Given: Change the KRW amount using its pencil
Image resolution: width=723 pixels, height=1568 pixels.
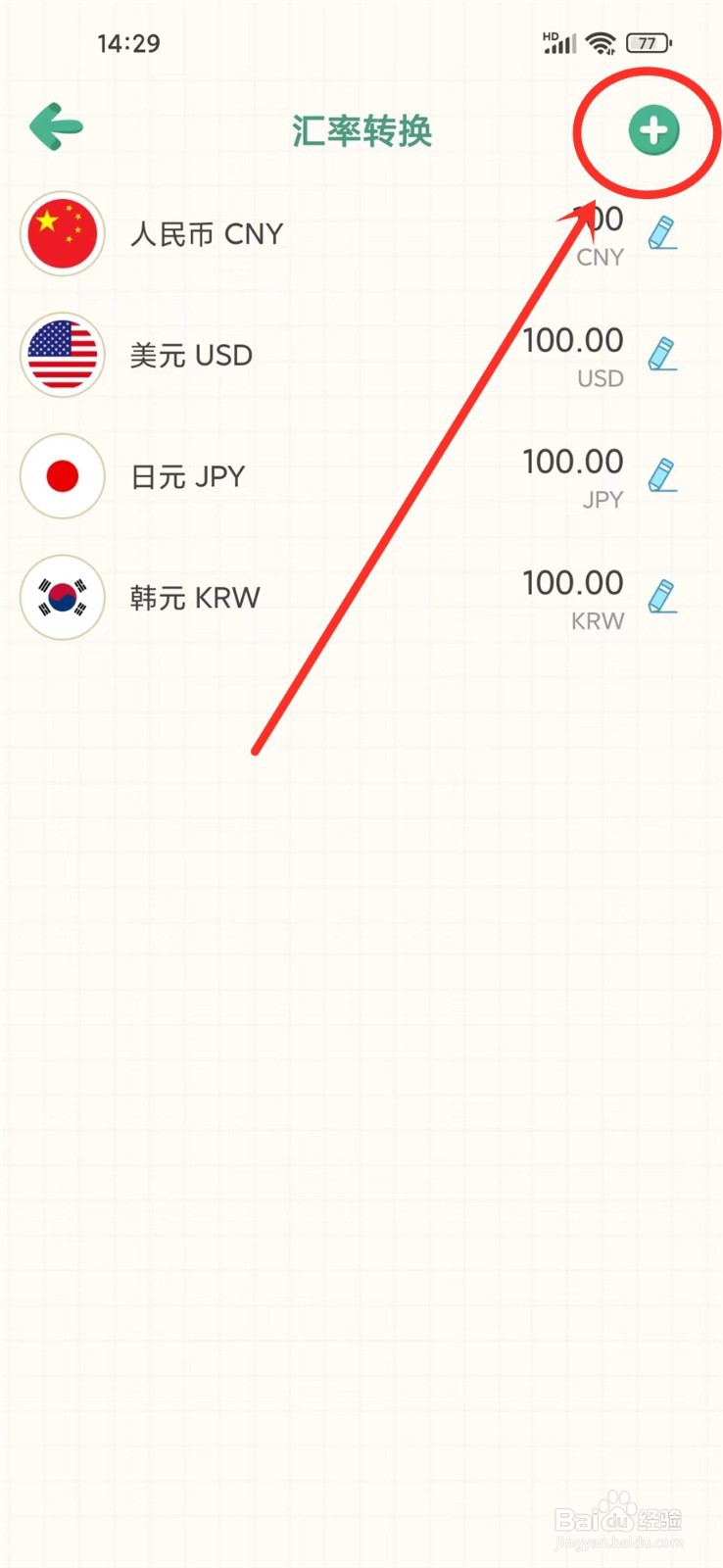Looking at the screenshot, I should [x=663, y=597].
